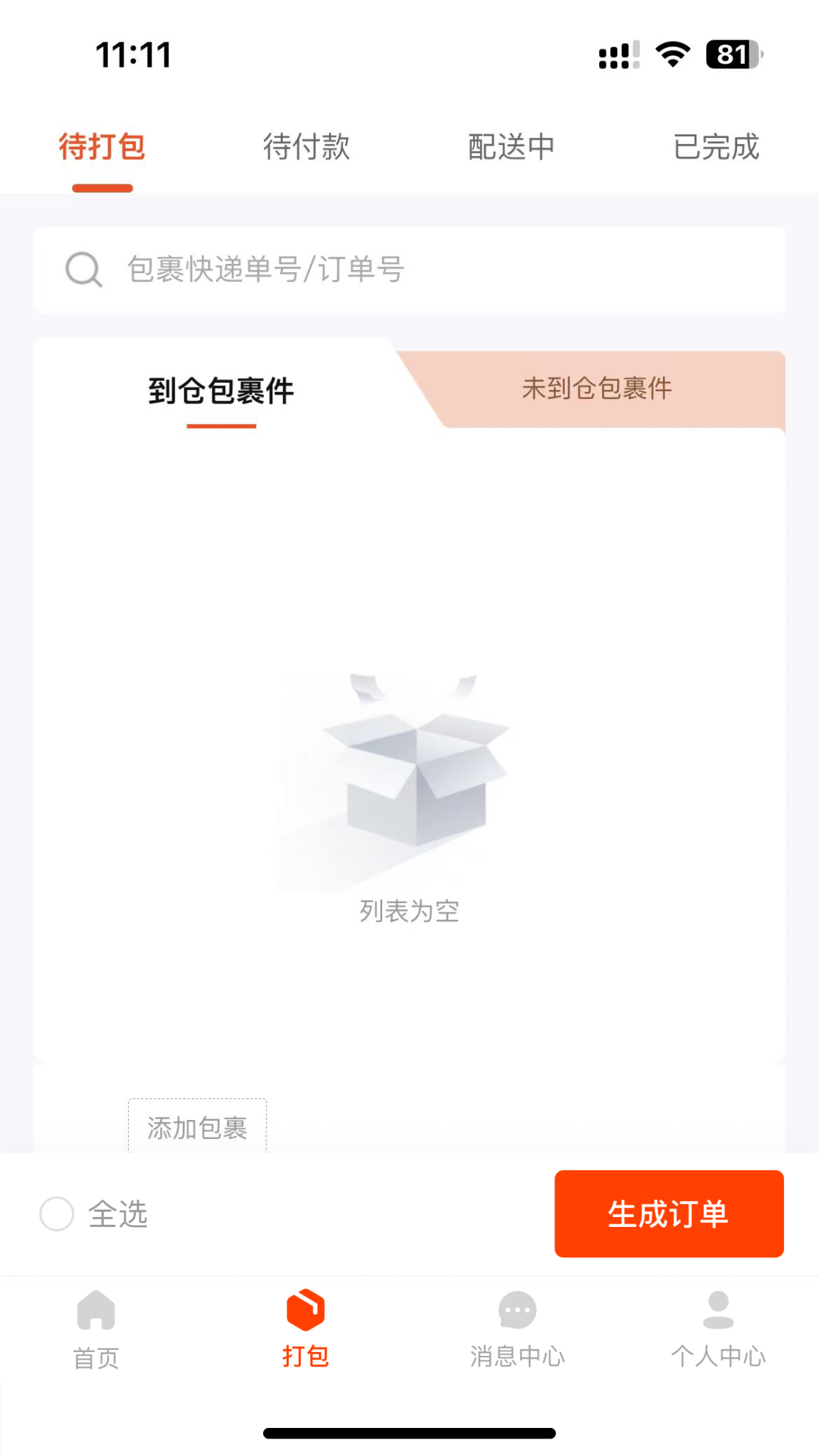Switch to 未到仓包裹件 segment

coord(597,389)
